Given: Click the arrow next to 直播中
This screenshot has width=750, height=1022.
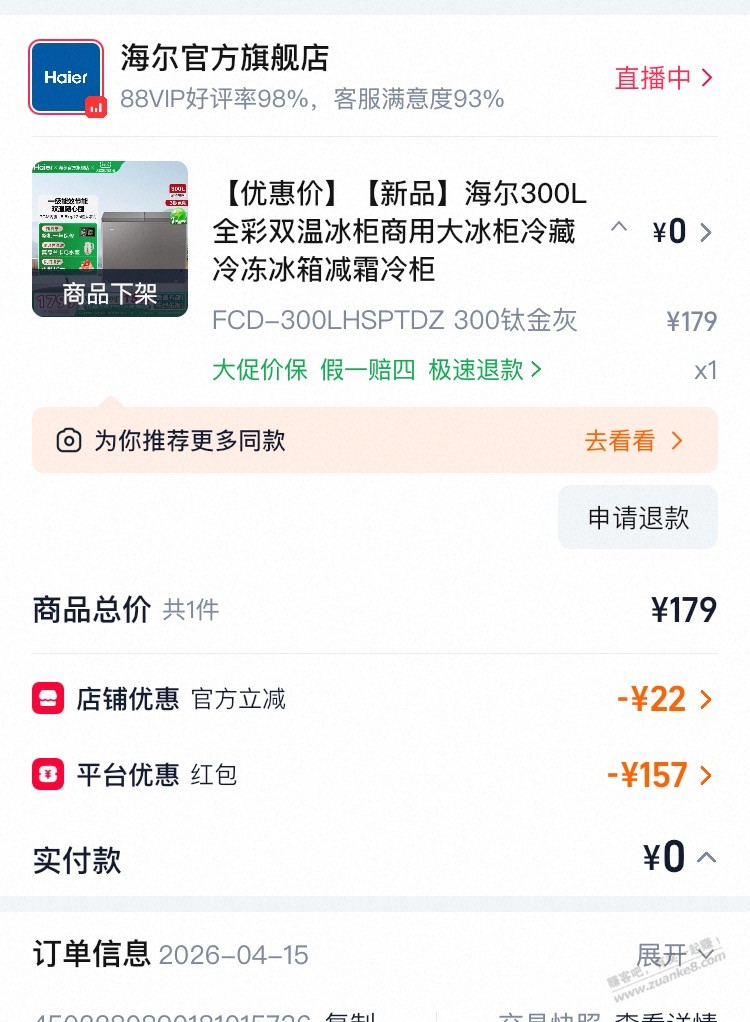Looking at the screenshot, I should (x=705, y=78).
